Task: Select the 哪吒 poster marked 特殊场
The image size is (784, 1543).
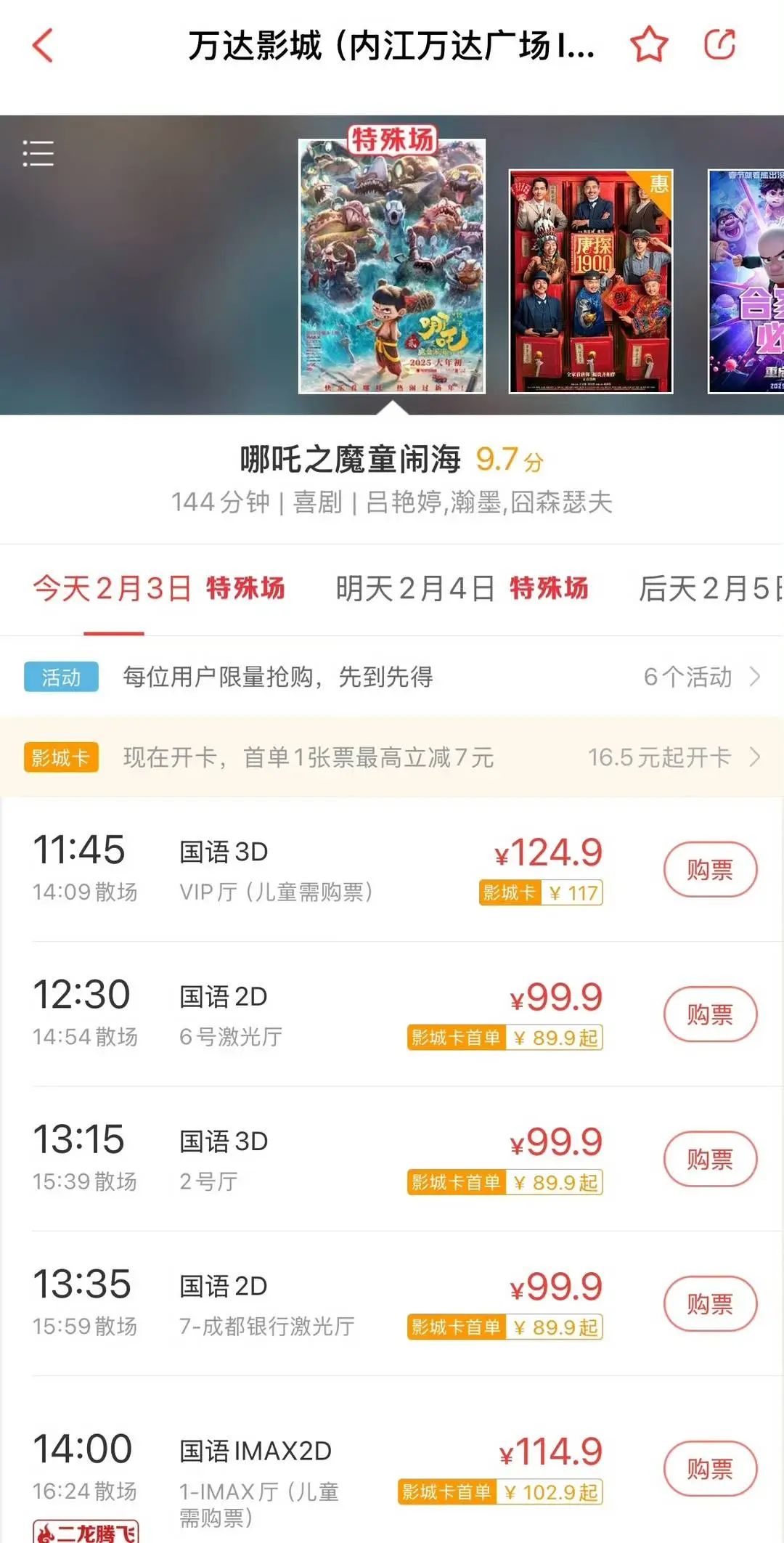Action: (x=392, y=266)
